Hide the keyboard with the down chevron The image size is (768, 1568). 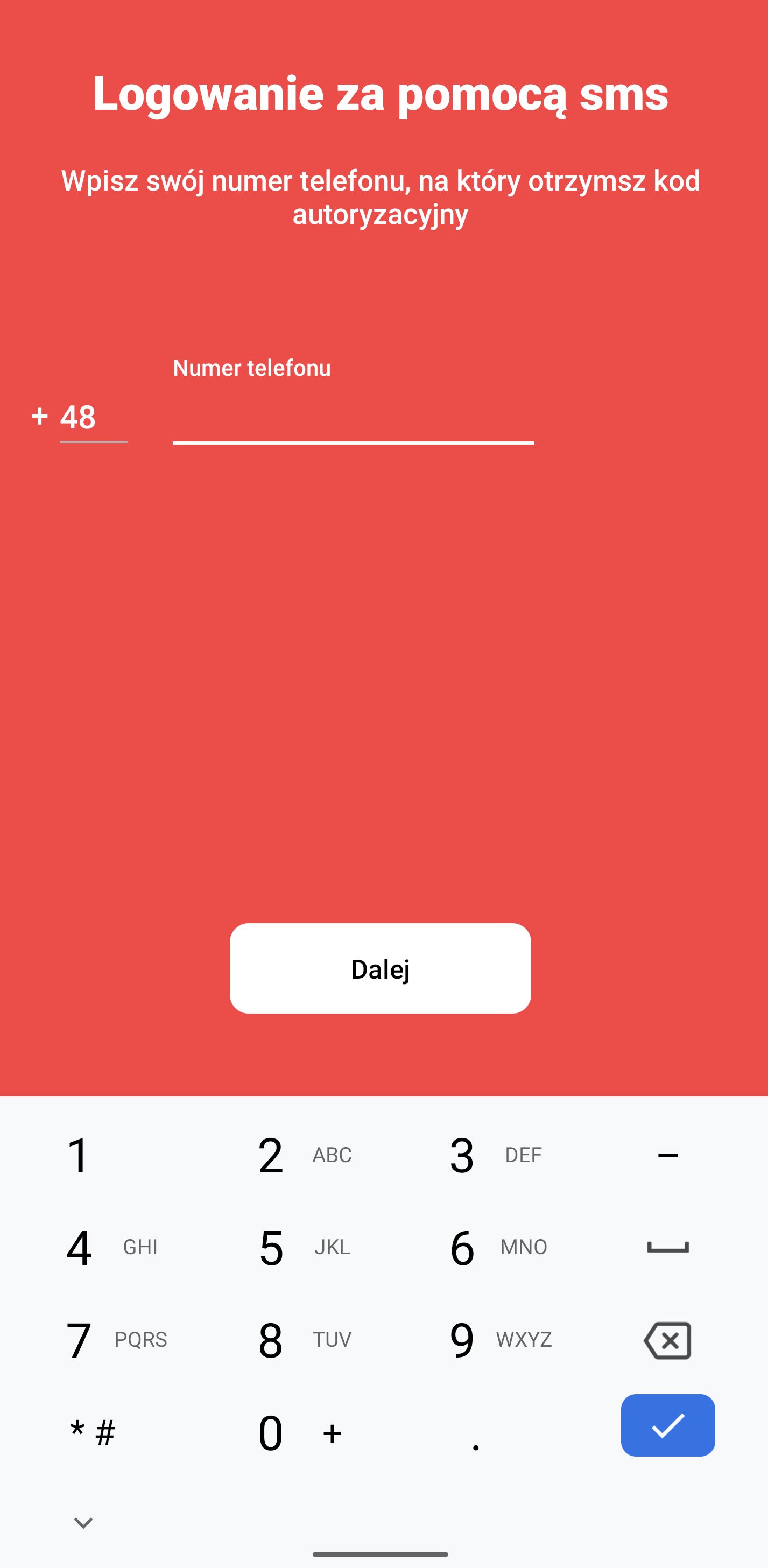pos(83,1522)
